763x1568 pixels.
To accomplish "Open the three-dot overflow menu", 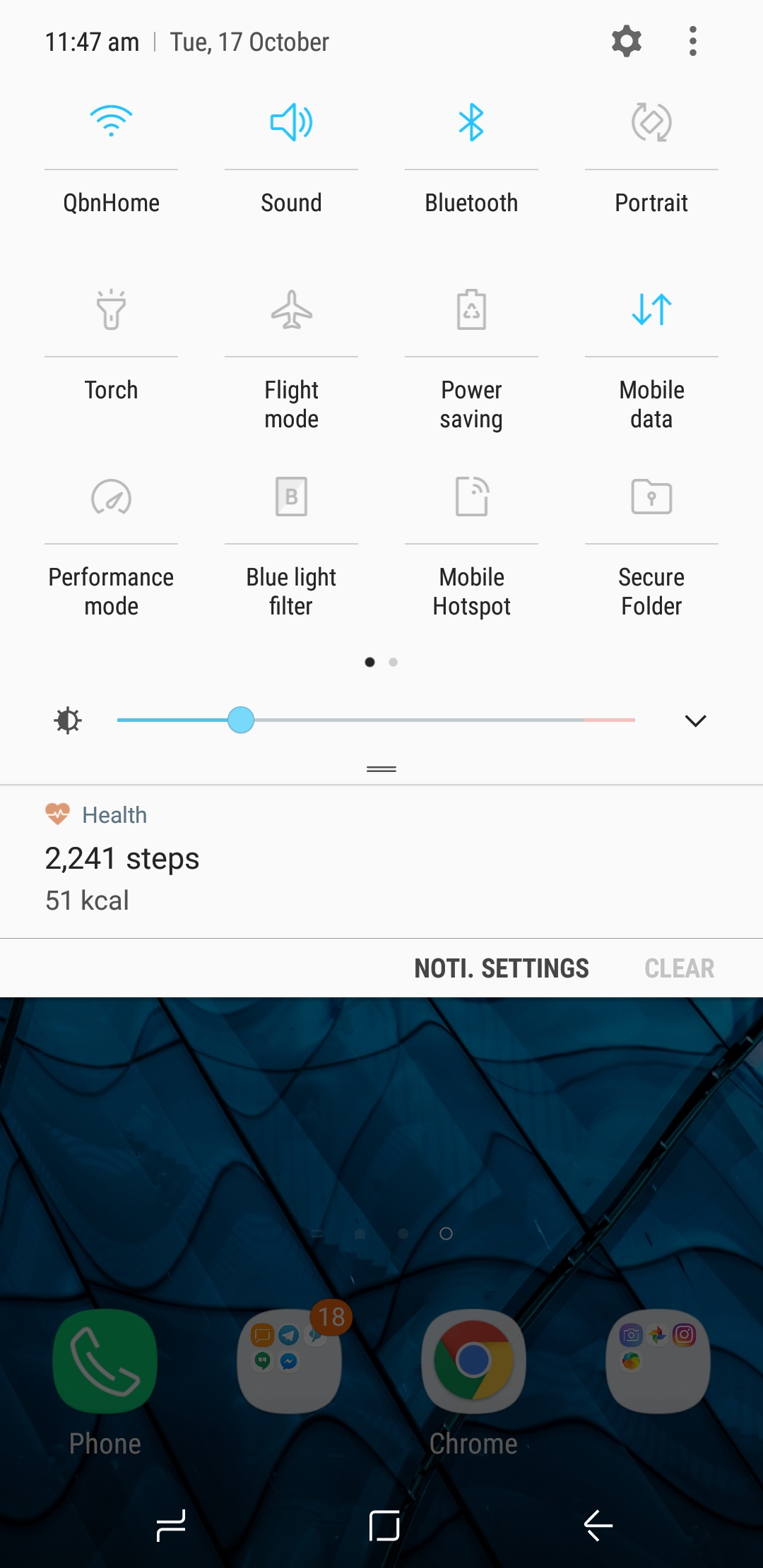I will 693,42.
